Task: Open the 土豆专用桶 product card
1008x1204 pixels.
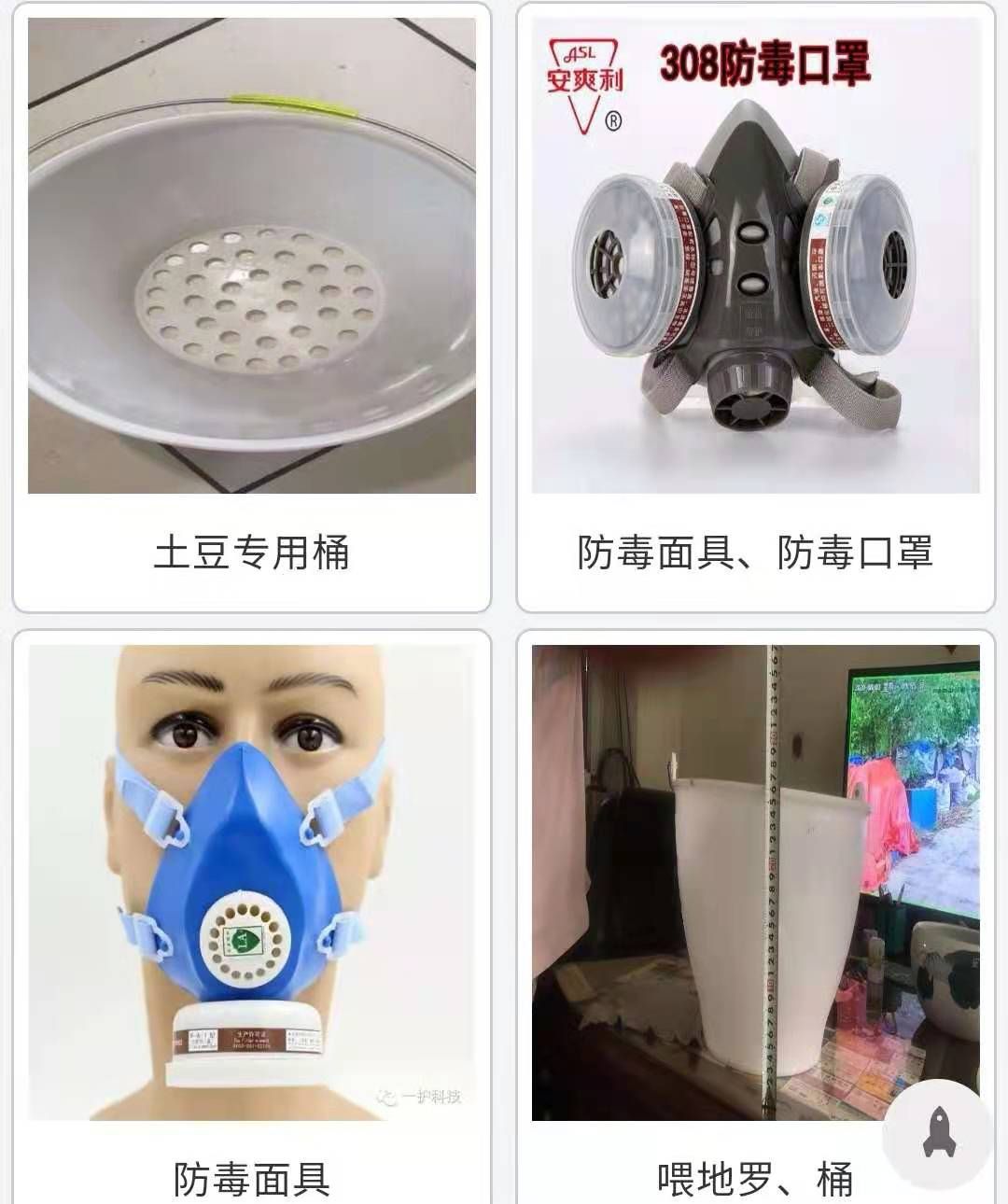Action: click(252, 308)
